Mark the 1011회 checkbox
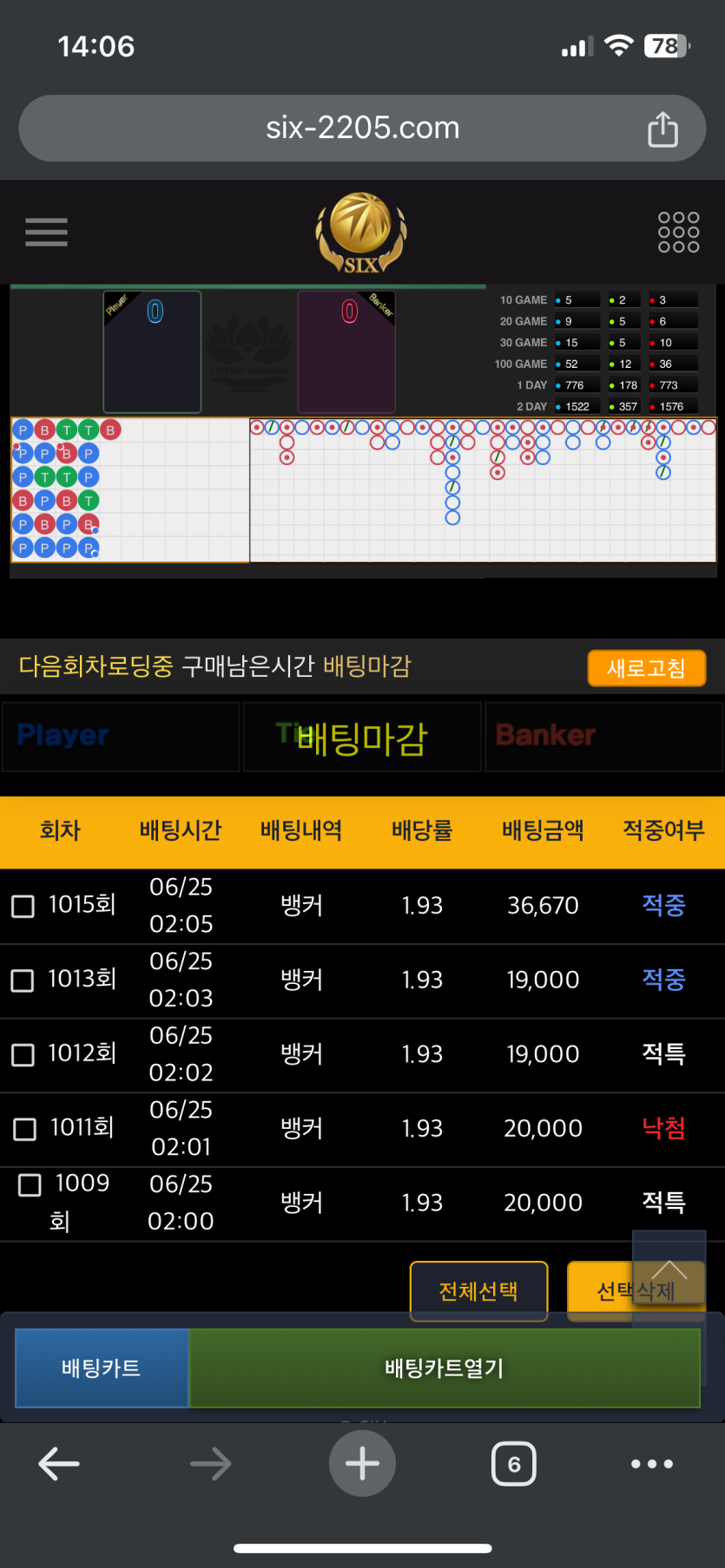The image size is (725, 1568). pyautogui.click(x=25, y=1129)
